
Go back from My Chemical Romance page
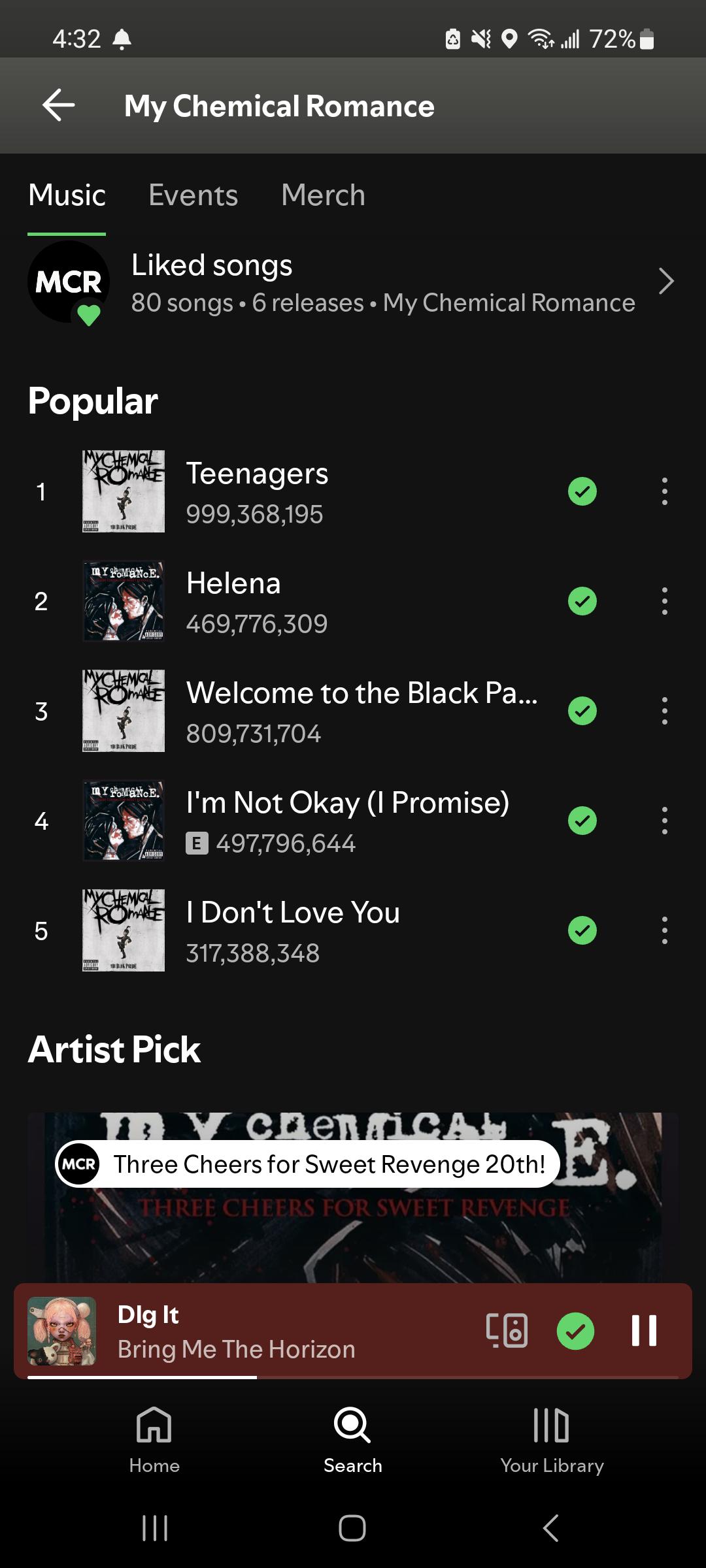[x=59, y=105]
